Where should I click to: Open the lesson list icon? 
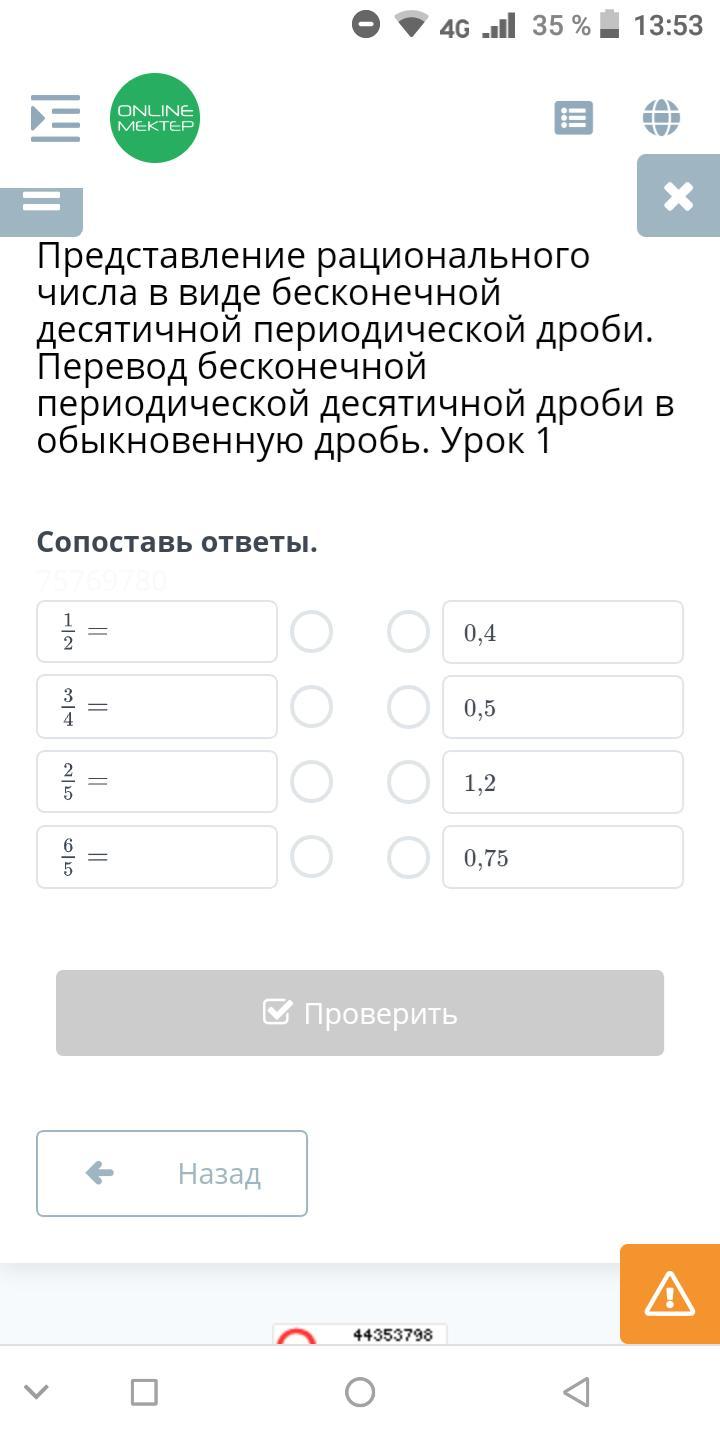(573, 118)
